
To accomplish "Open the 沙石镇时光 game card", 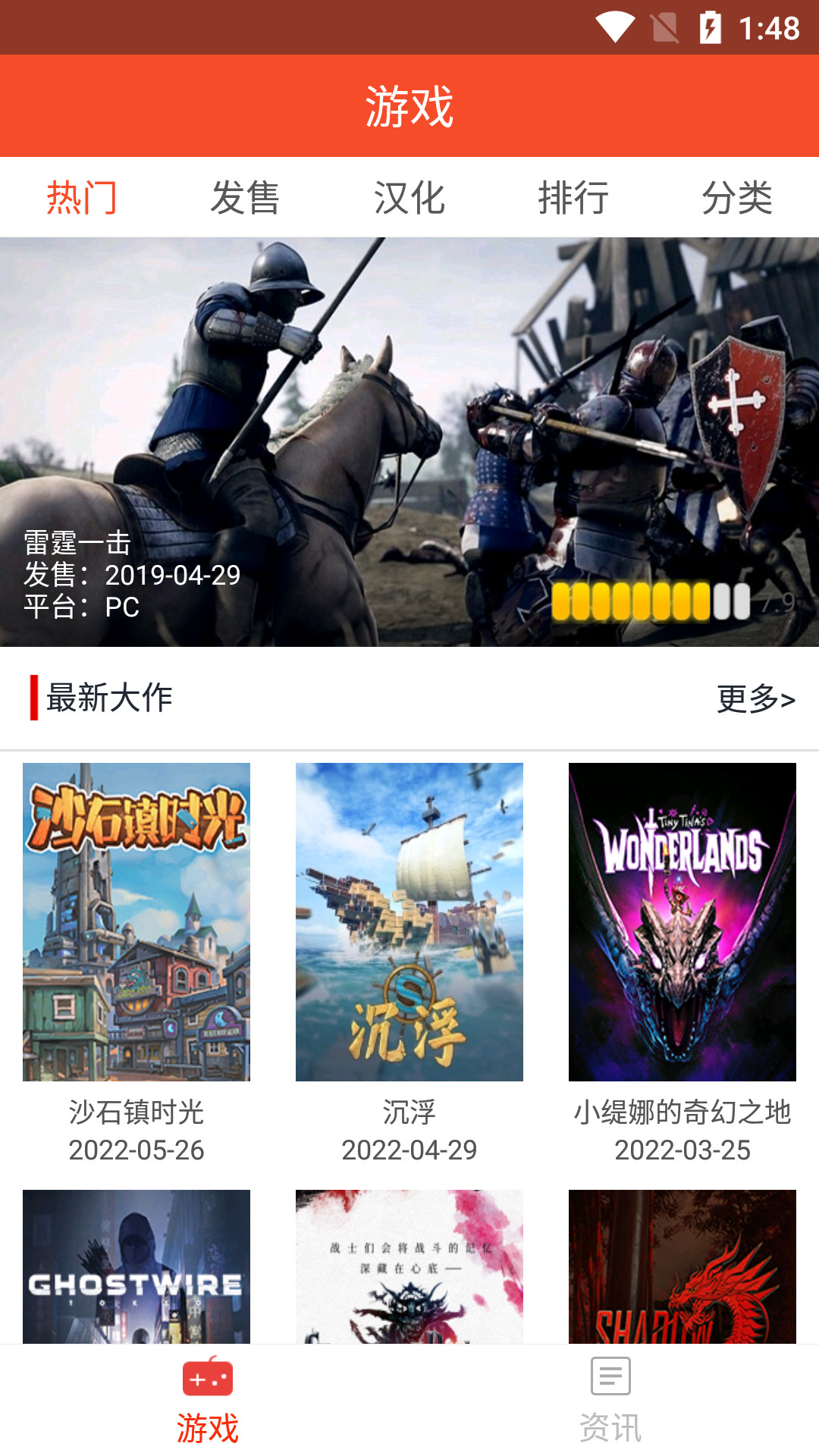I will 136,921.
